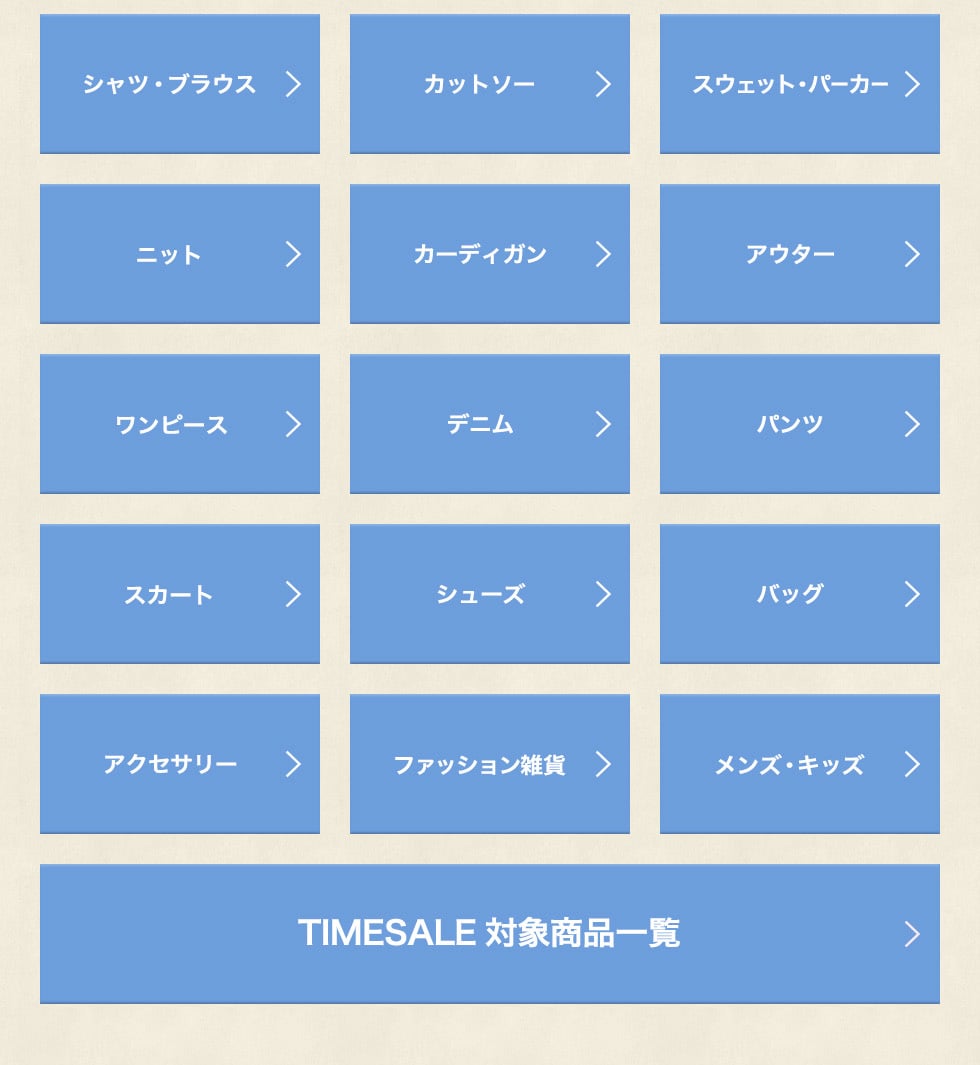Browse the パンツ category
Viewport: 980px width, 1065px height.
[x=800, y=424]
